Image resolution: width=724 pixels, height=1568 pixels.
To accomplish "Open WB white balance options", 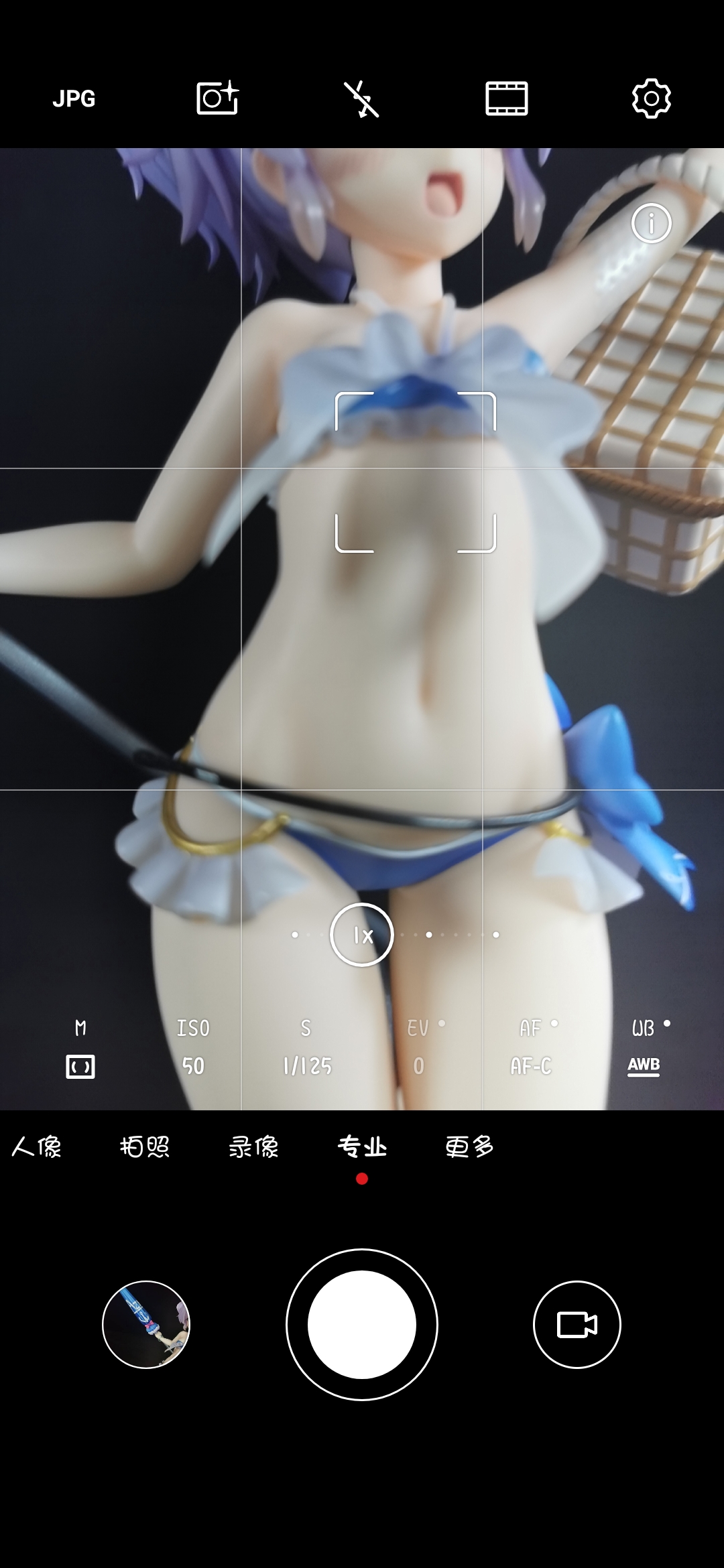I will click(x=644, y=1047).
